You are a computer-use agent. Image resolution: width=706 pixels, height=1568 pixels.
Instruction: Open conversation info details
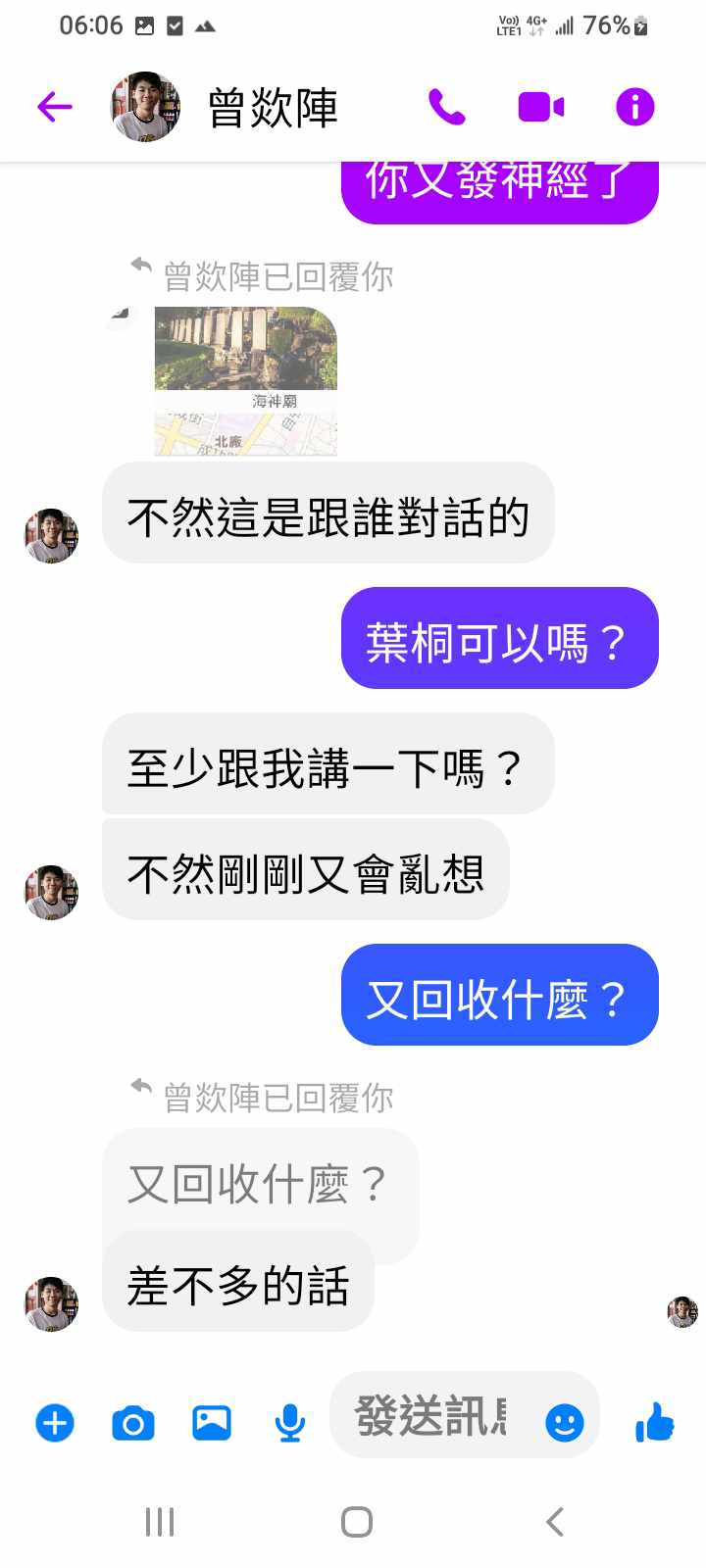coord(634,107)
